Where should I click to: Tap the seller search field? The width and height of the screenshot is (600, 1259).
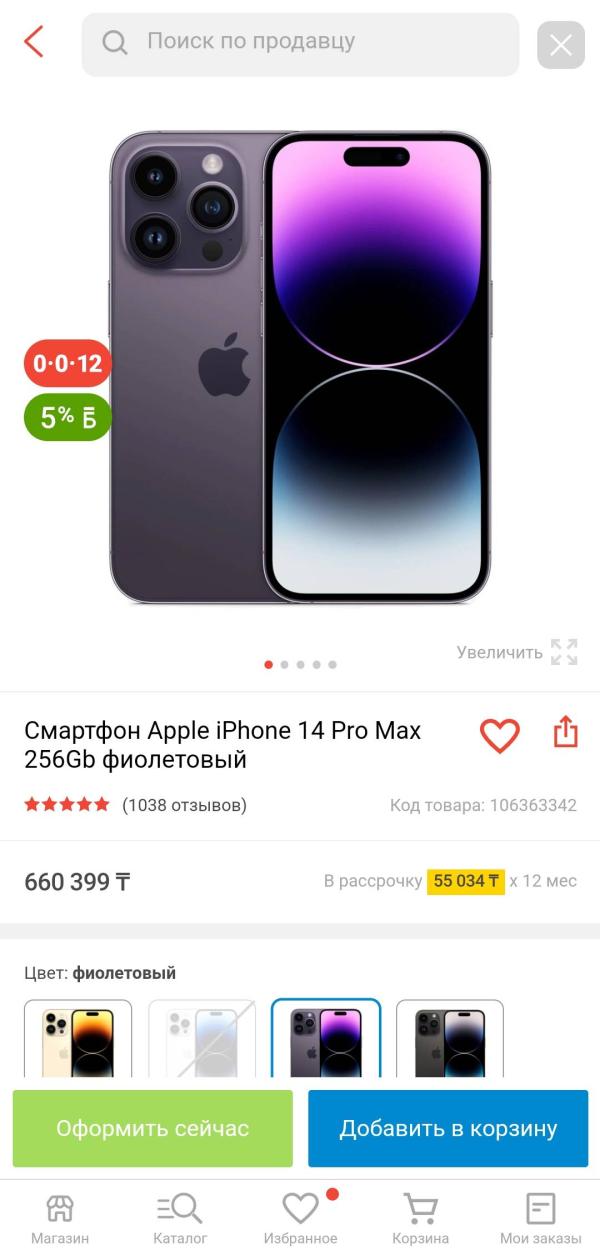click(300, 42)
